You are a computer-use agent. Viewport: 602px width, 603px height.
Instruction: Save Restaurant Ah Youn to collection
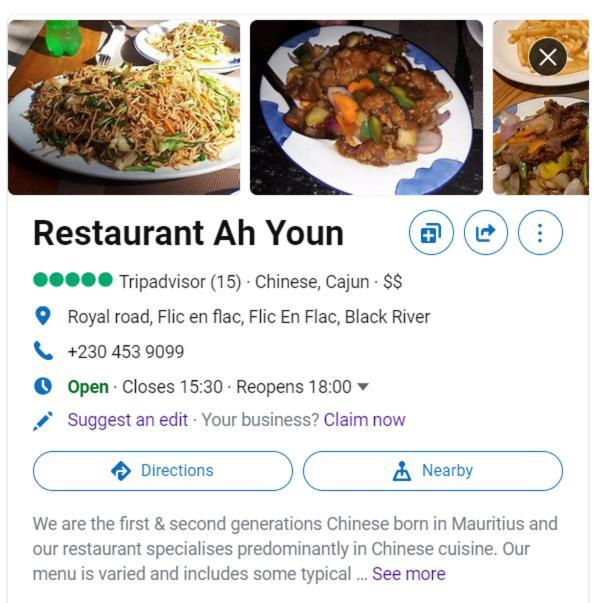[x=431, y=233]
